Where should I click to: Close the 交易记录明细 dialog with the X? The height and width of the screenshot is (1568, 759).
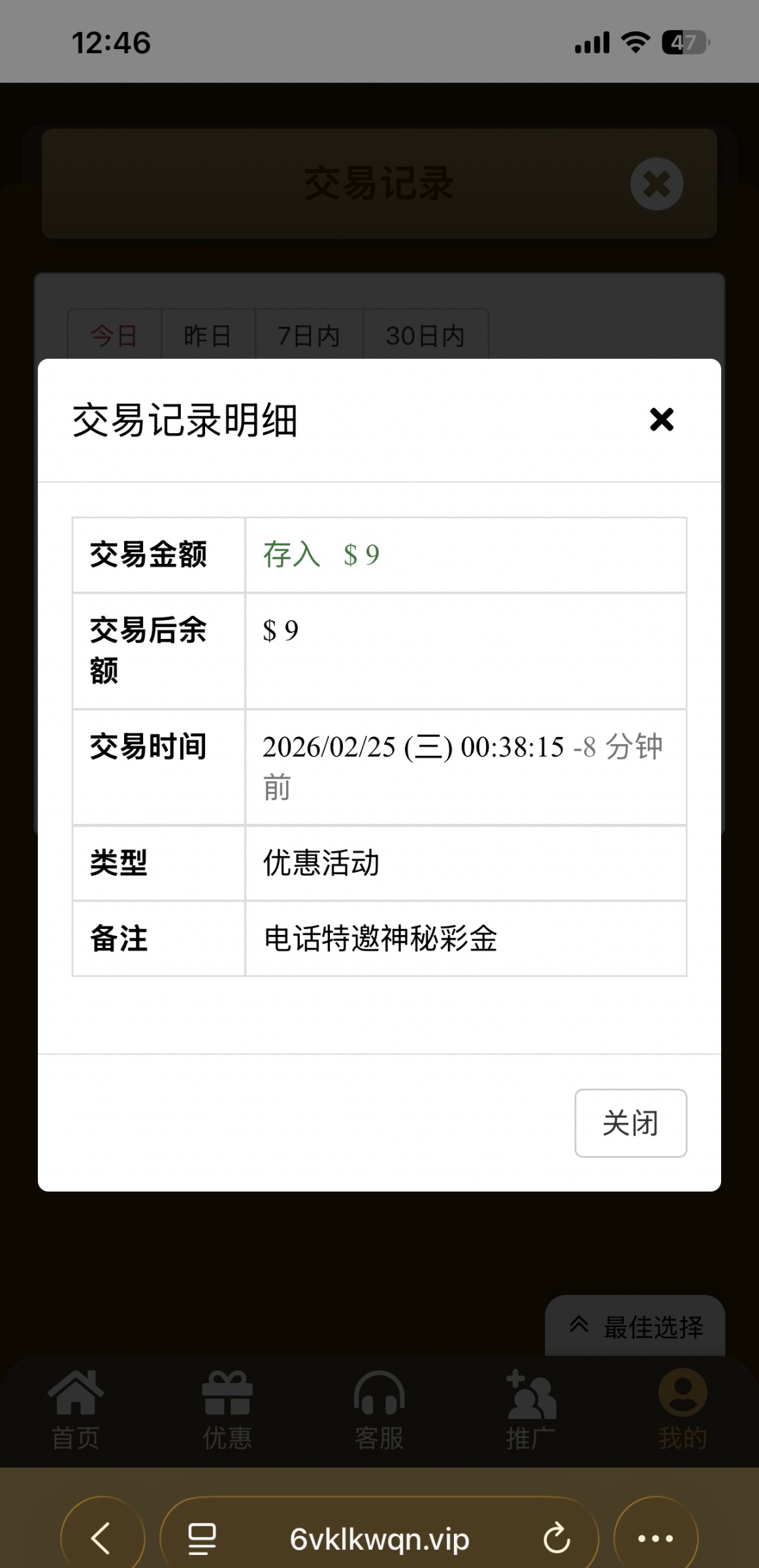coord(661,419)
